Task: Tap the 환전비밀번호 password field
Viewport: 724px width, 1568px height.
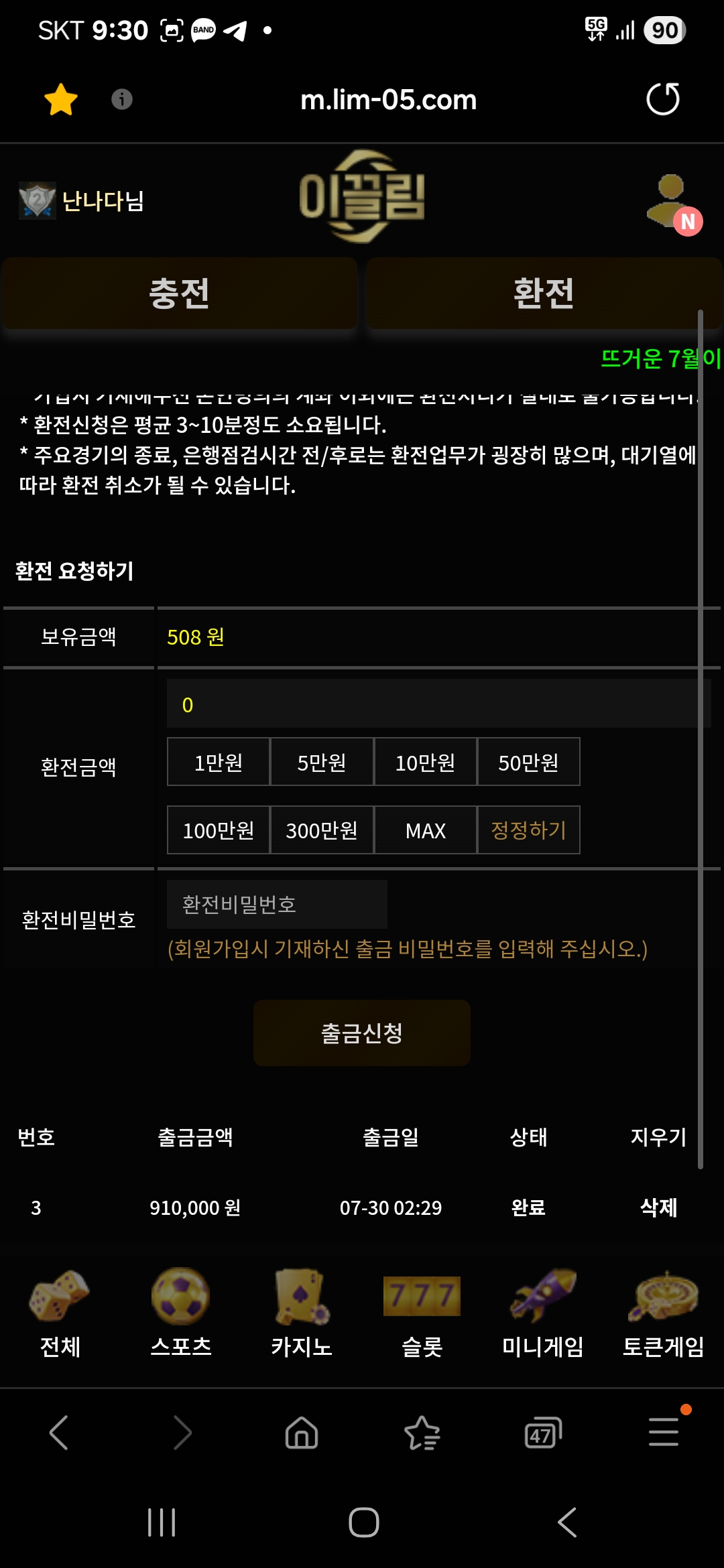Action: [x=277, y=905]
